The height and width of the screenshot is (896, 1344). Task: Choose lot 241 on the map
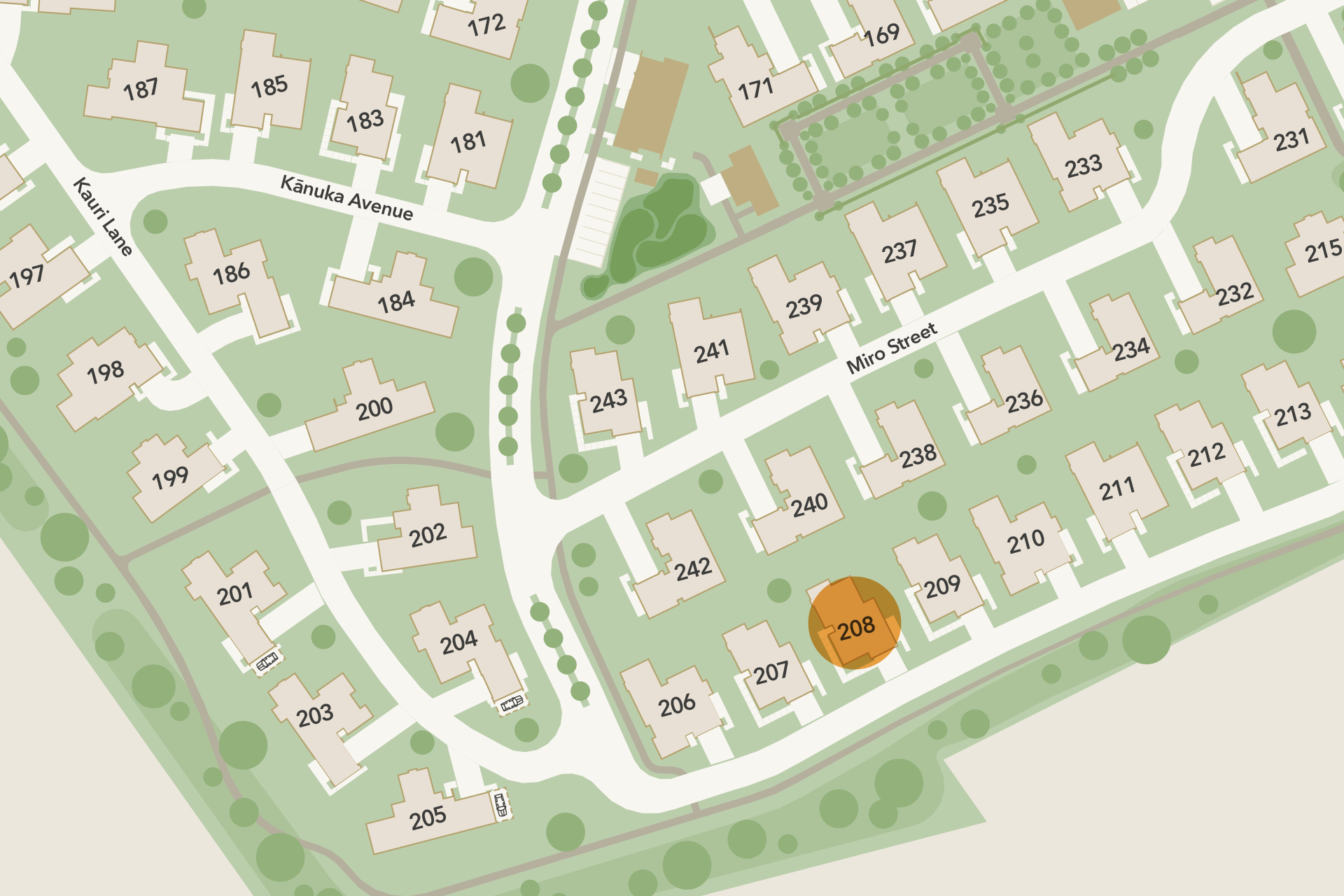click(x=710, y=348)
